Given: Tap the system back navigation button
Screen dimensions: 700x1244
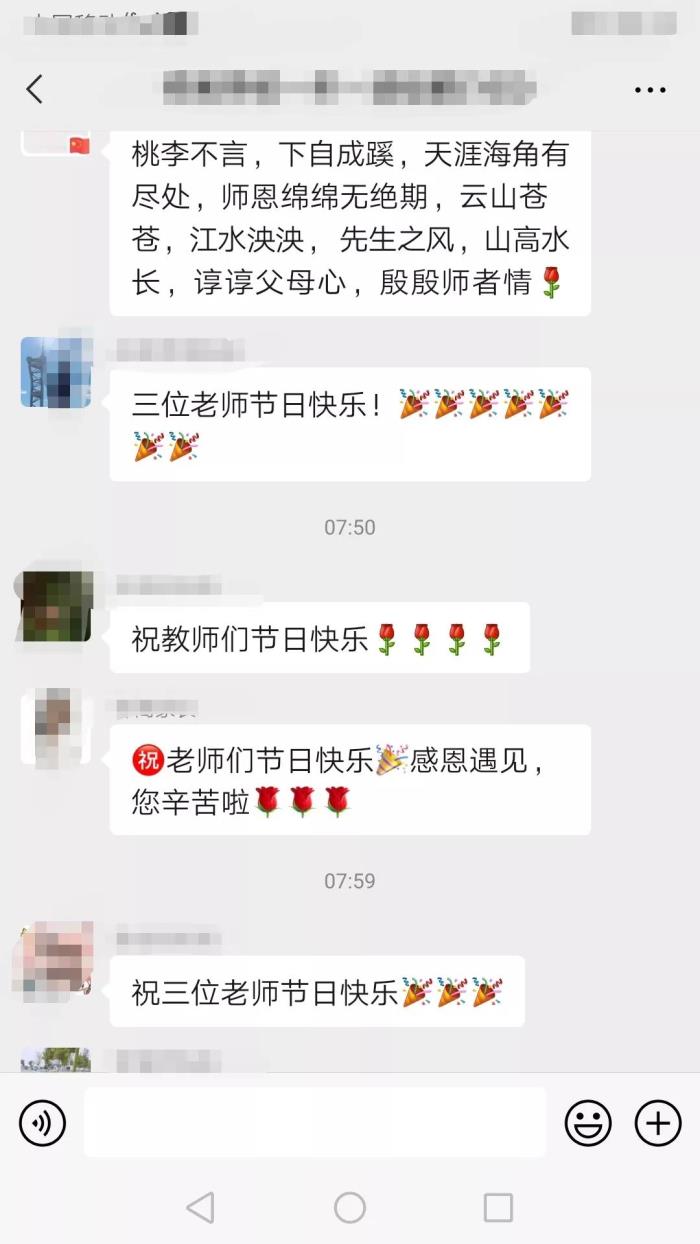Looking at the screenshot, I should pos(200,1208).
